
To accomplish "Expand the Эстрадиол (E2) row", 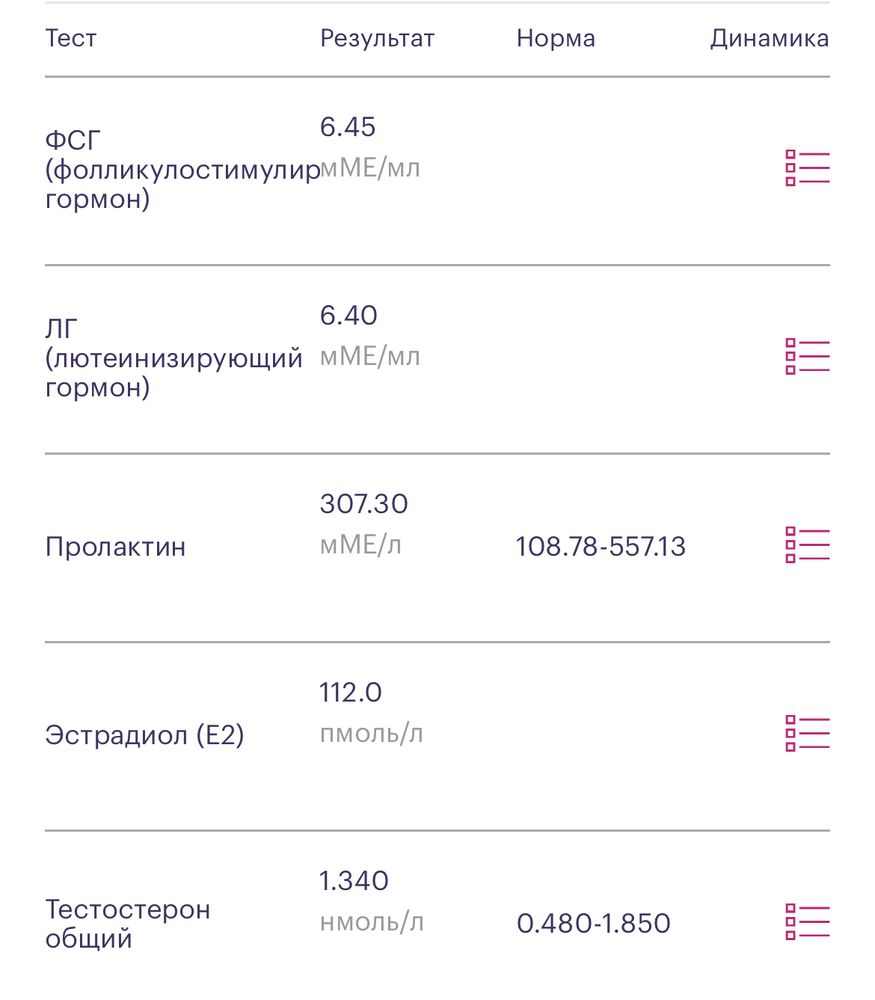I will 142,733.
